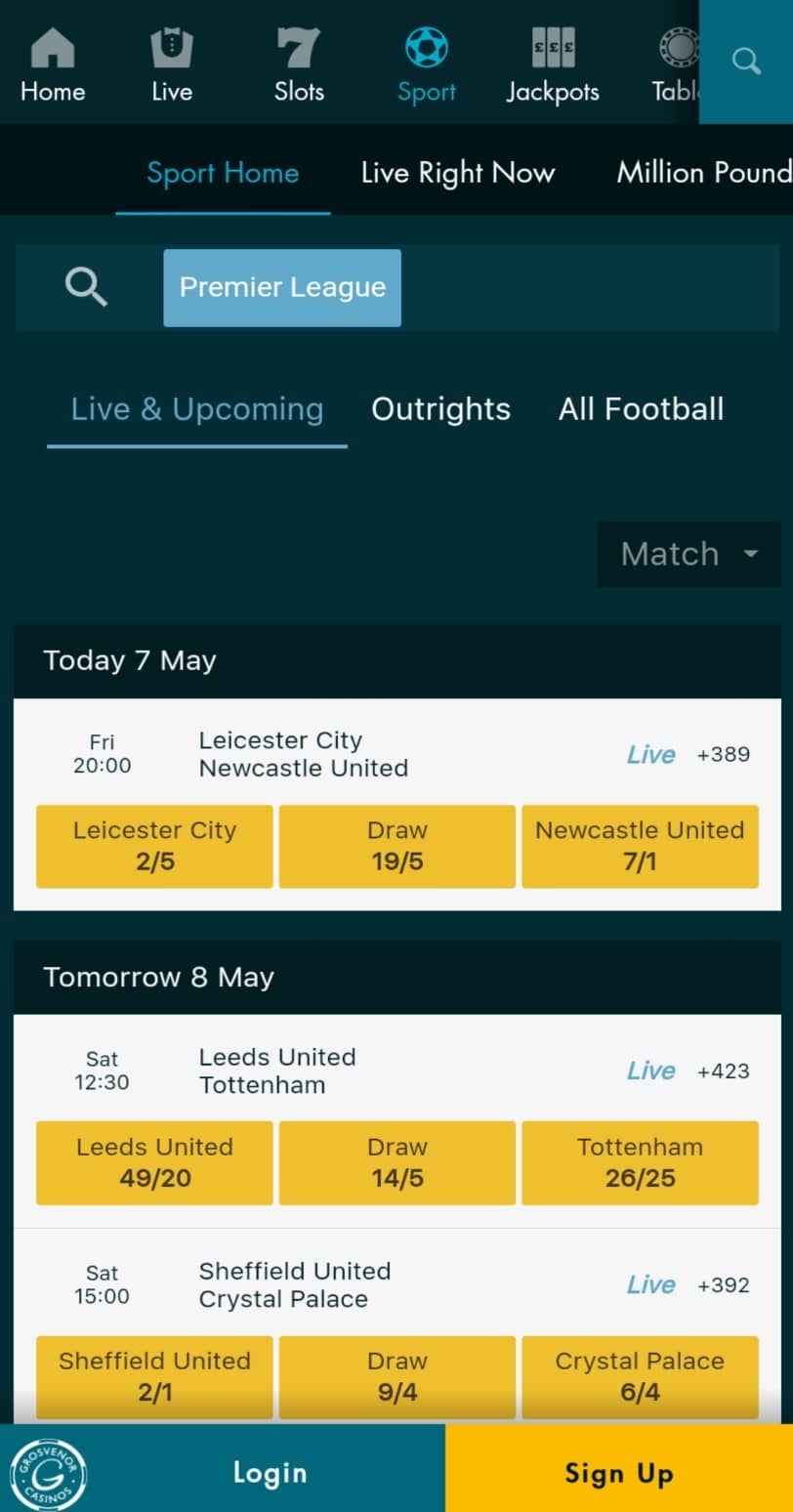
Task: Open the Live casino section
Action: (x=172, y=65)
